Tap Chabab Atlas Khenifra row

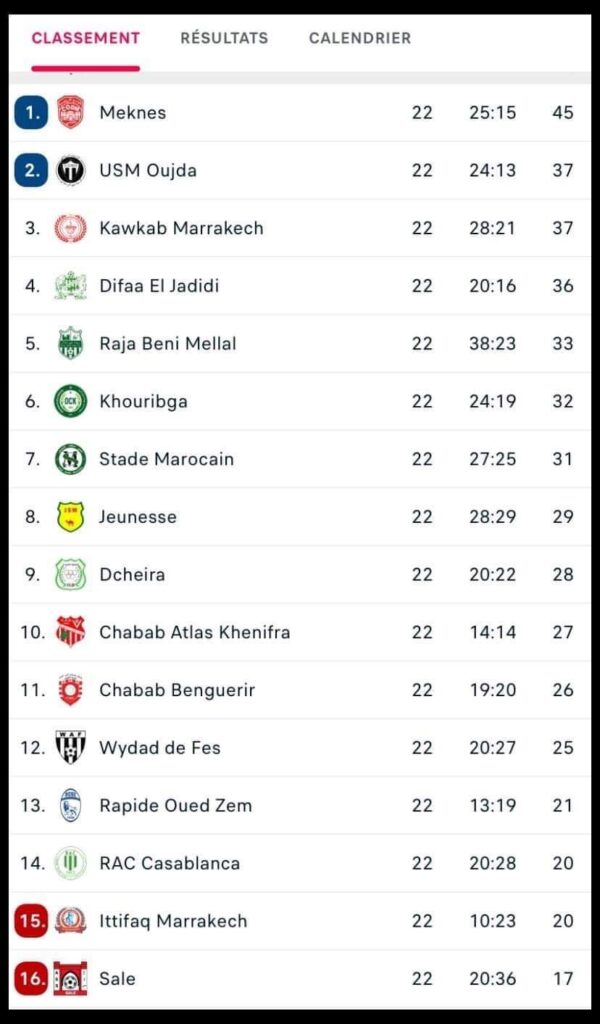300,632
